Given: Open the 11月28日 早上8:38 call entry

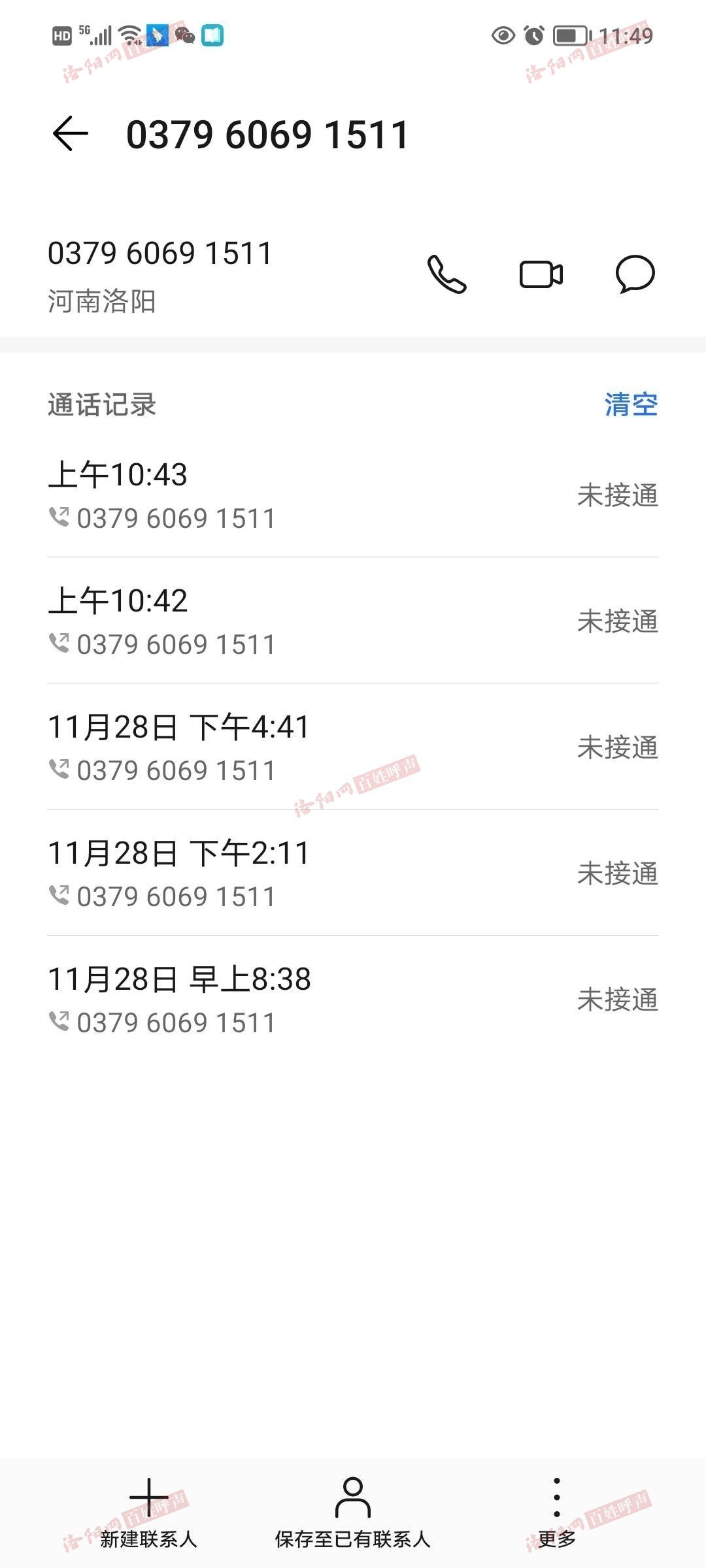Looking at the screenshot, I should pyautogui.click(x=353, y=999).
